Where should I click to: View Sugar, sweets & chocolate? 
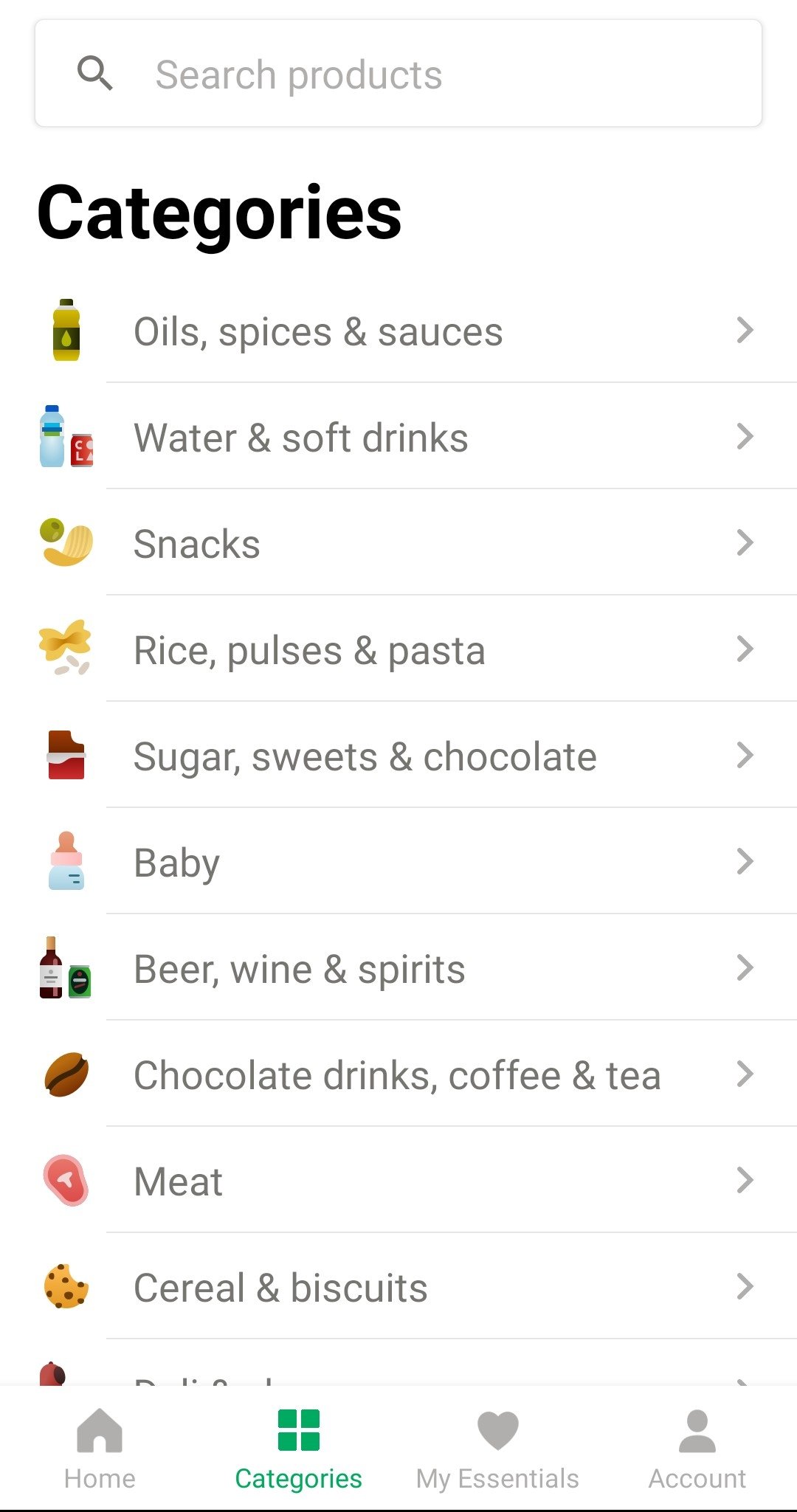point(398,756)
